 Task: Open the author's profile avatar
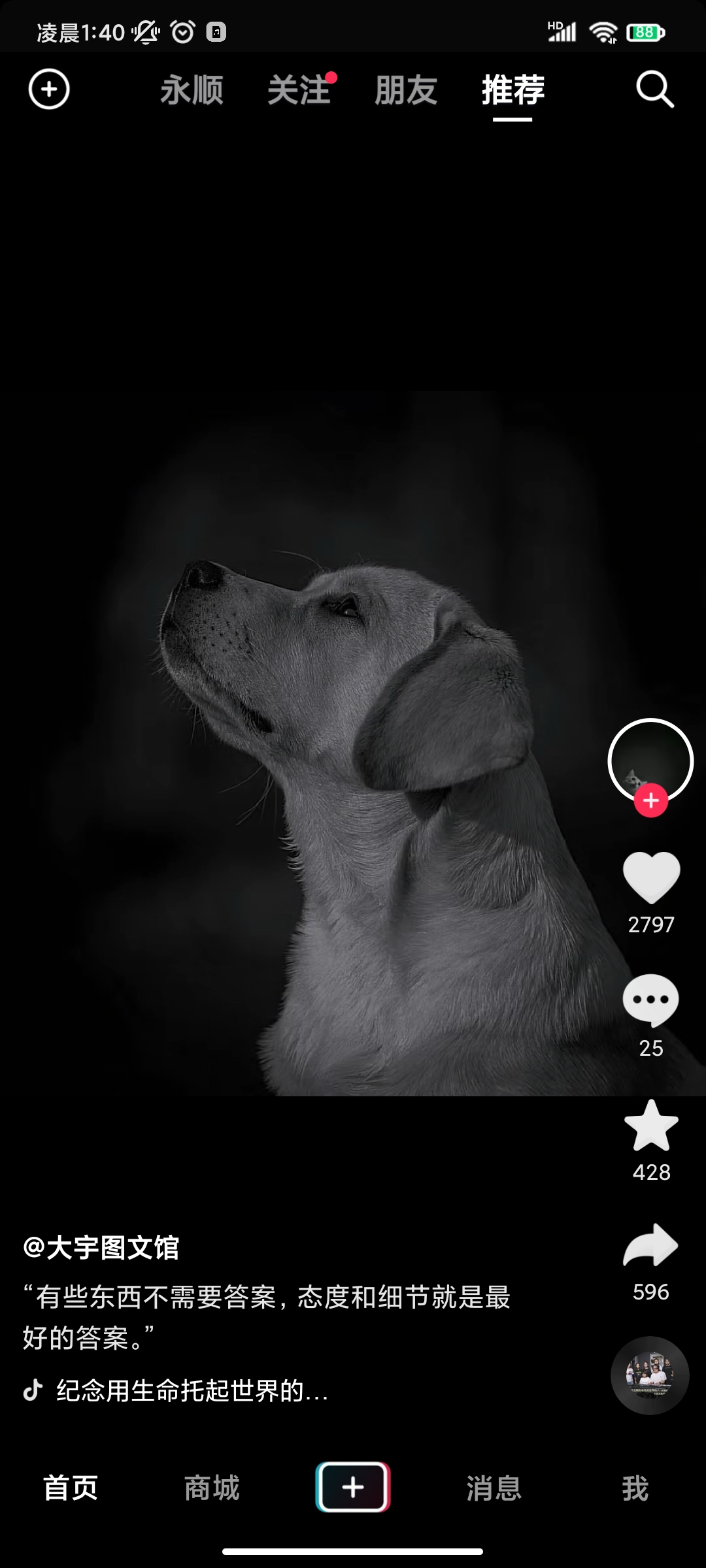point(650,759)
